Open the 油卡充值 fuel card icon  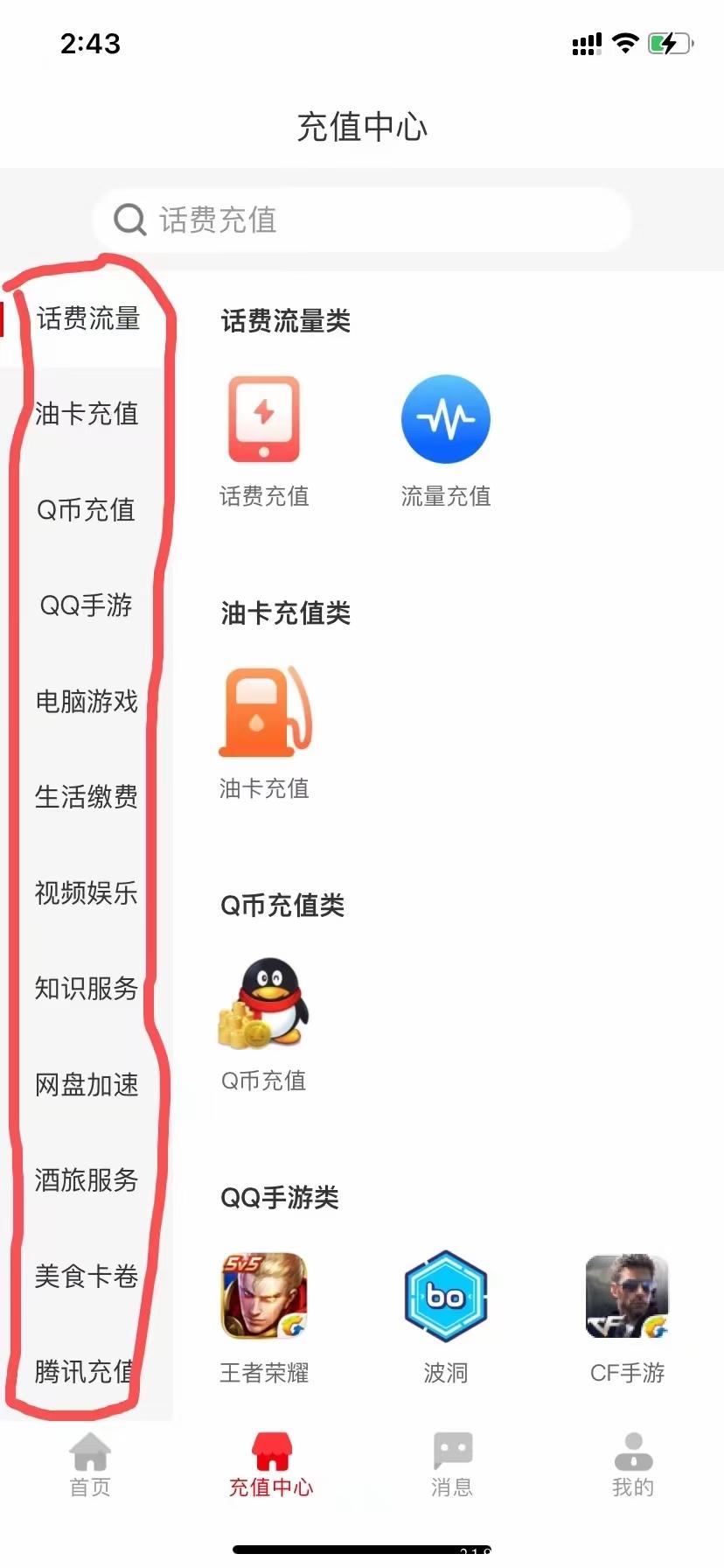click(x=264, y=711)
